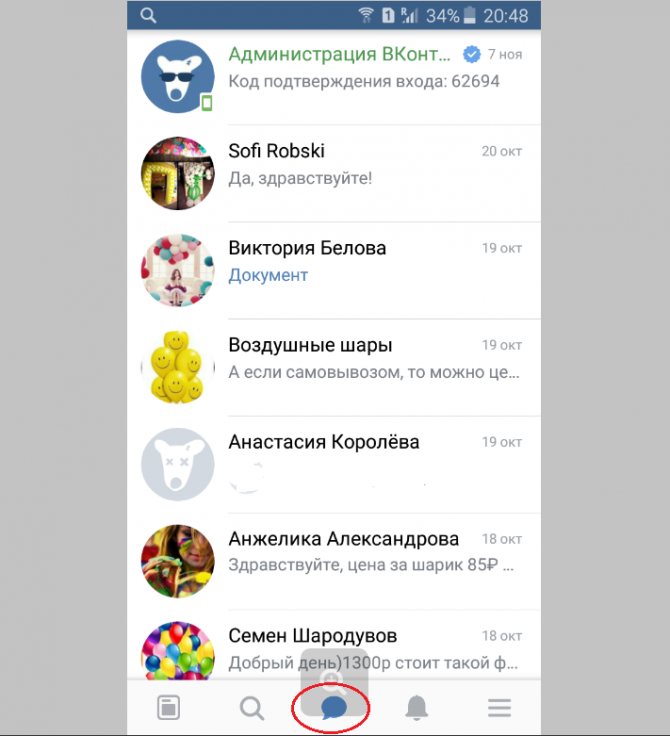670x736 pixels.
Task: Open the notifications bell tab
Action: click(x=416, y=708)
